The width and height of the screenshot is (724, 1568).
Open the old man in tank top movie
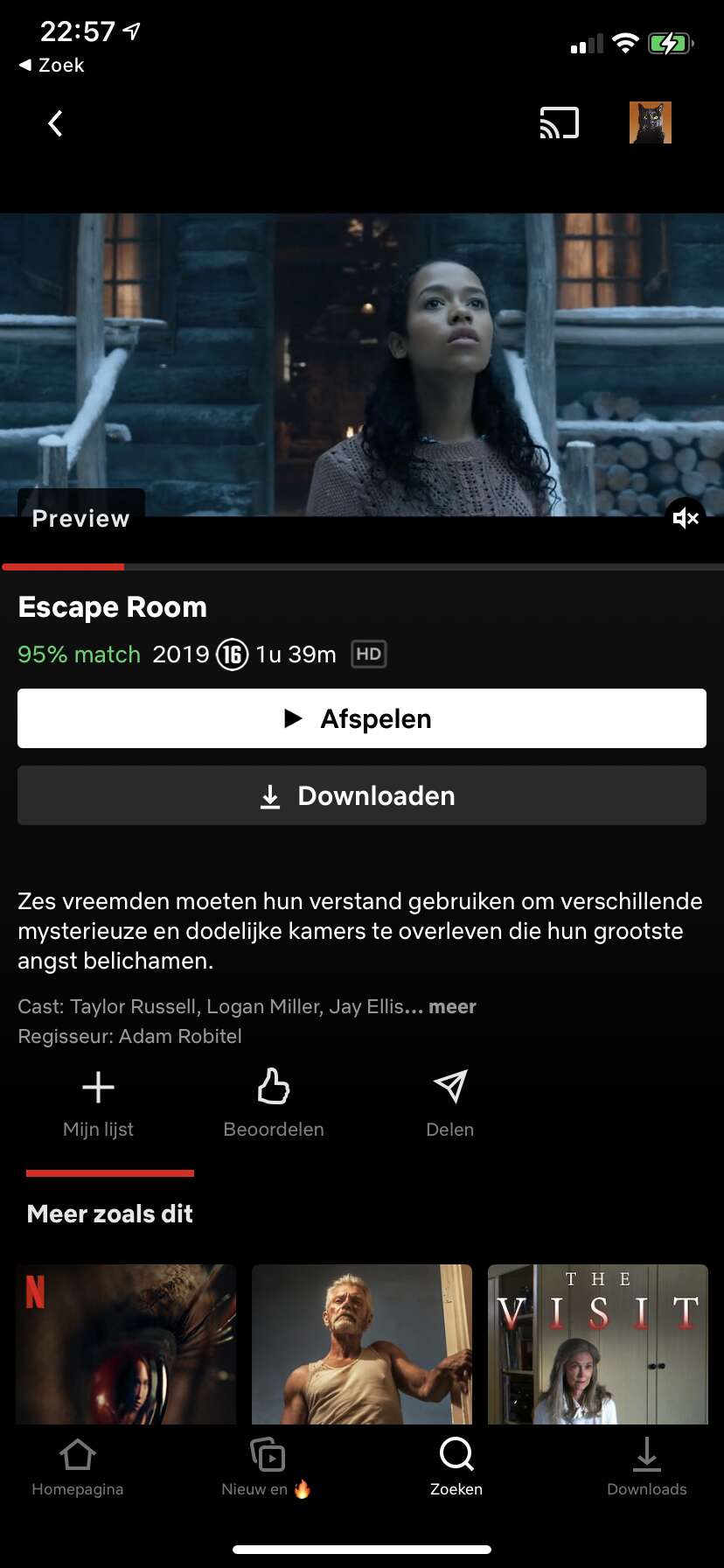click(x=362, y=1344)
